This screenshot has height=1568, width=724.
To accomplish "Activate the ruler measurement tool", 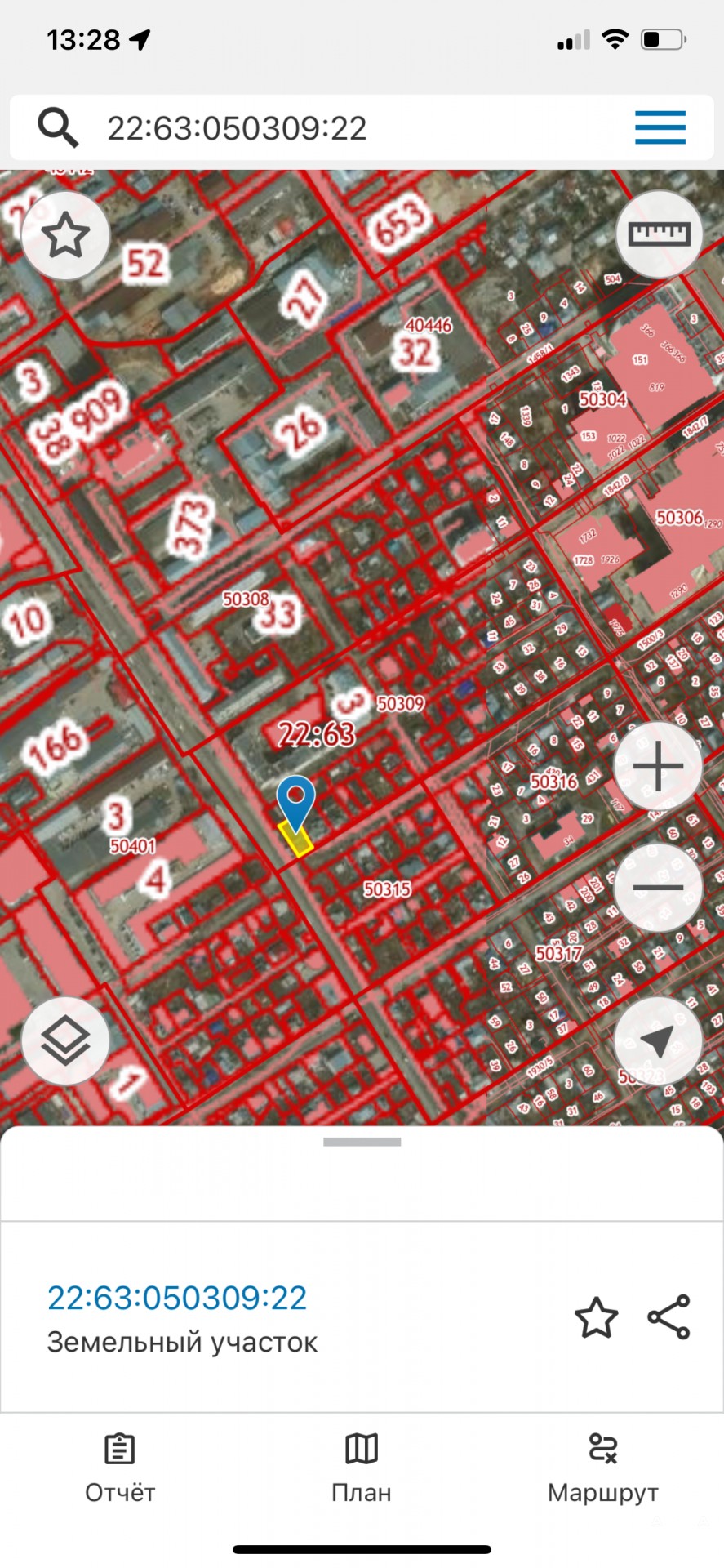I will pyautogui.click(x=659, y=235).
